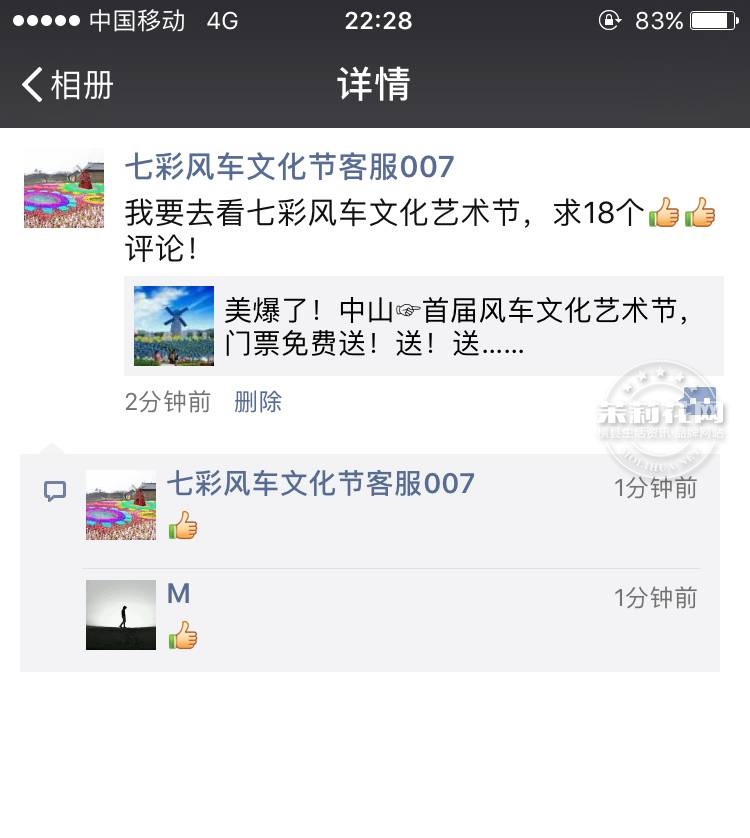Open M's profile picture
Screen dimensions: 750x838
point(121,615)
